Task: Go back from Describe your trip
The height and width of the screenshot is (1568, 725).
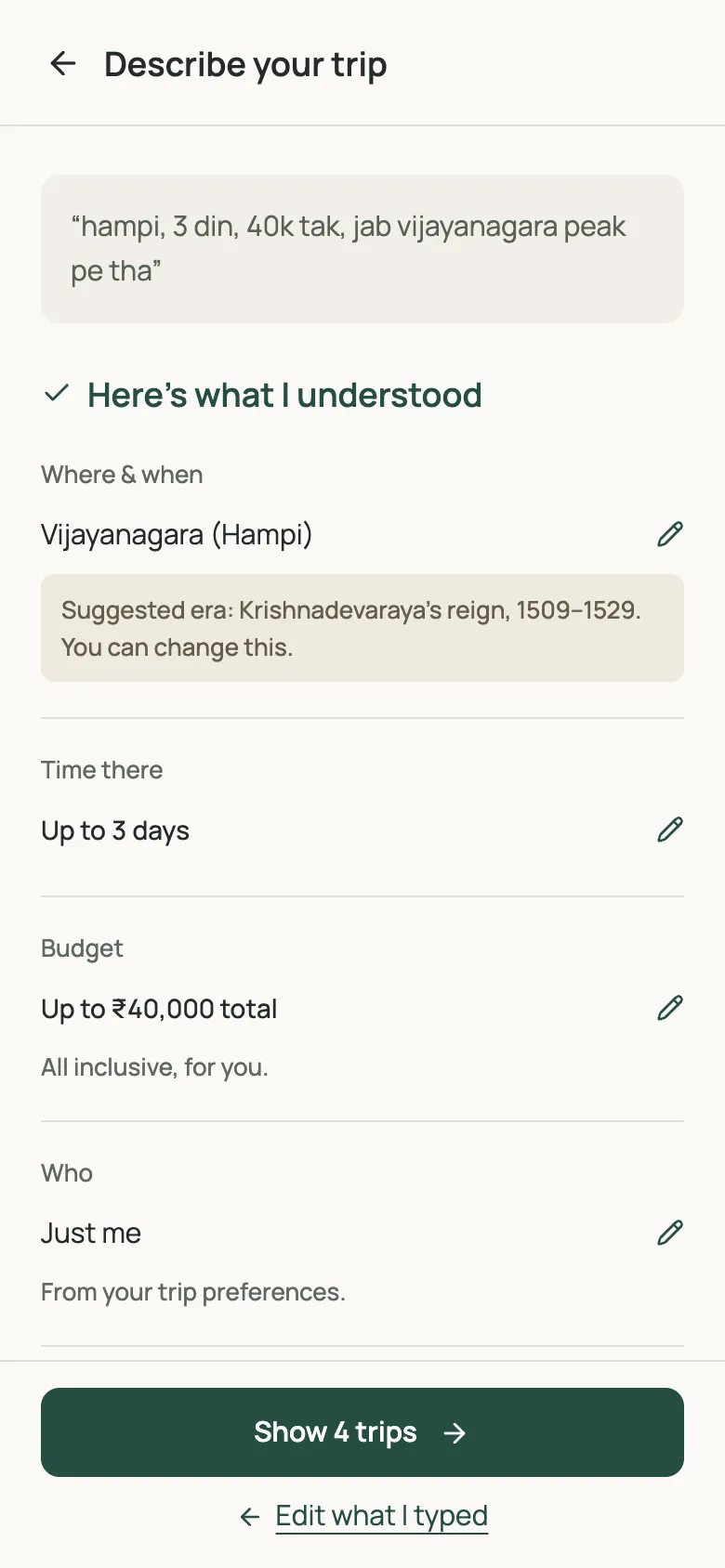Action: 63,64
